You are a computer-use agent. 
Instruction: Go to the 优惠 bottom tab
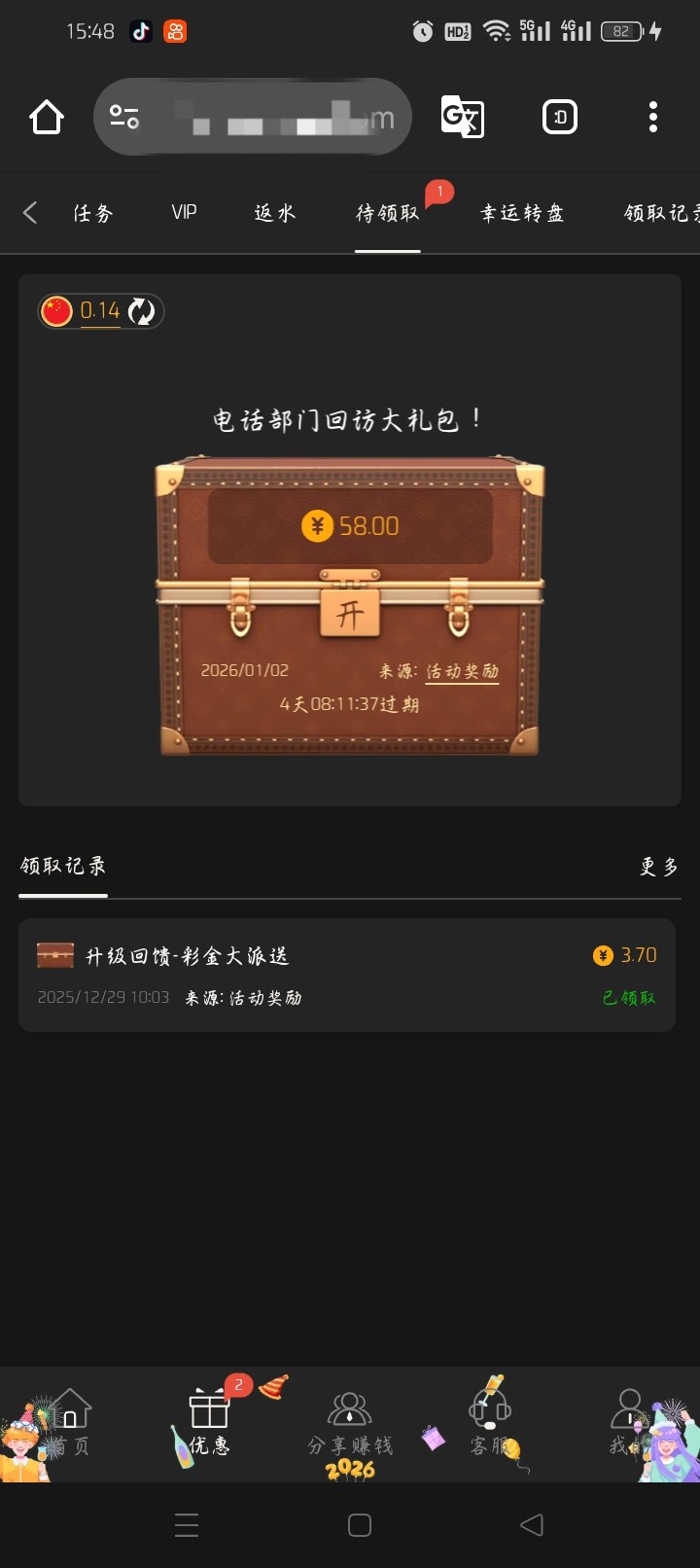[209, 1424]
